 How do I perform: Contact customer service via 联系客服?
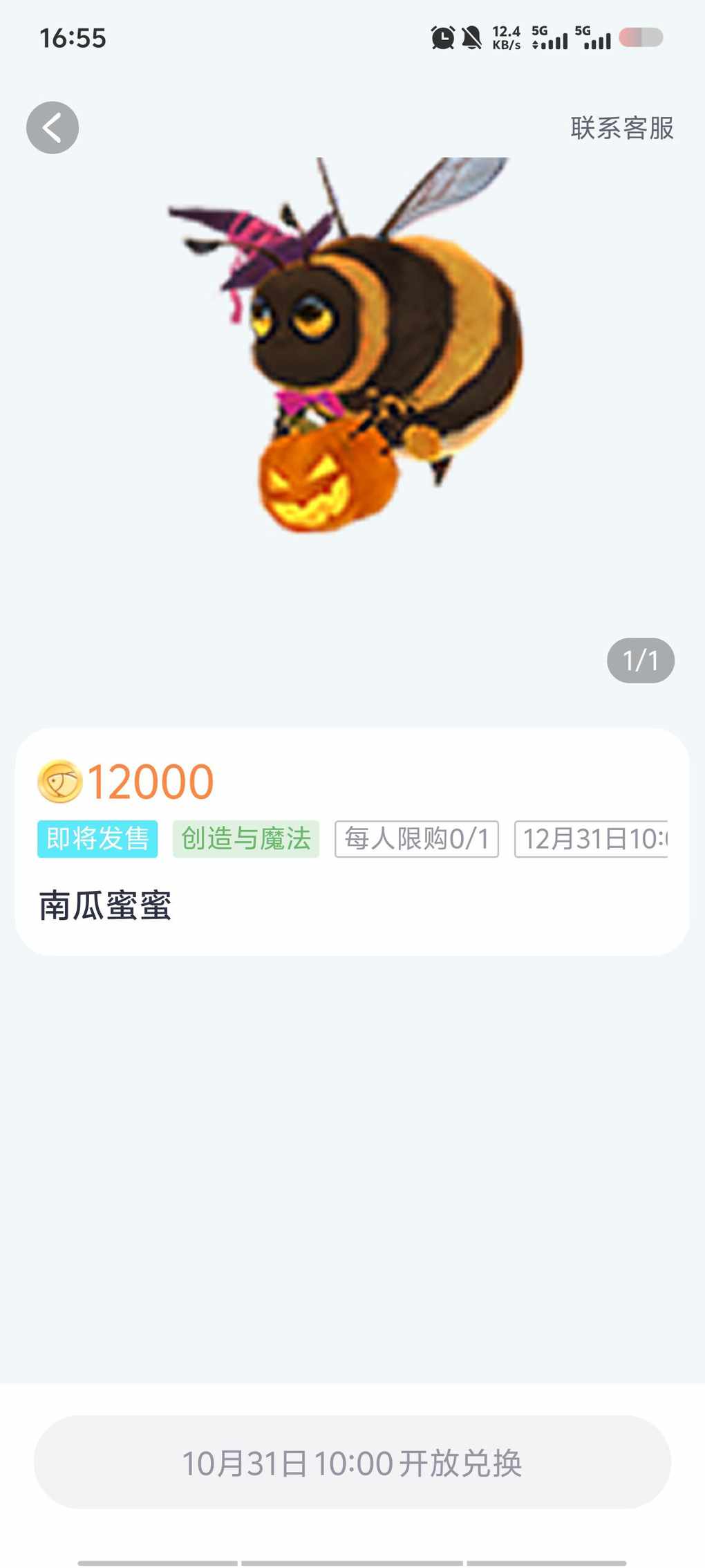coord(621,128)
